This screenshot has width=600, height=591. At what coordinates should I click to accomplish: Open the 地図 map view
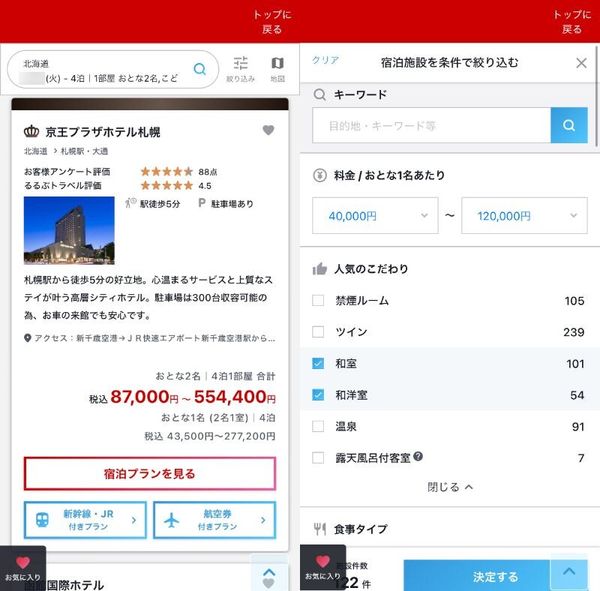pyautogui.click(x=277, y=69)
